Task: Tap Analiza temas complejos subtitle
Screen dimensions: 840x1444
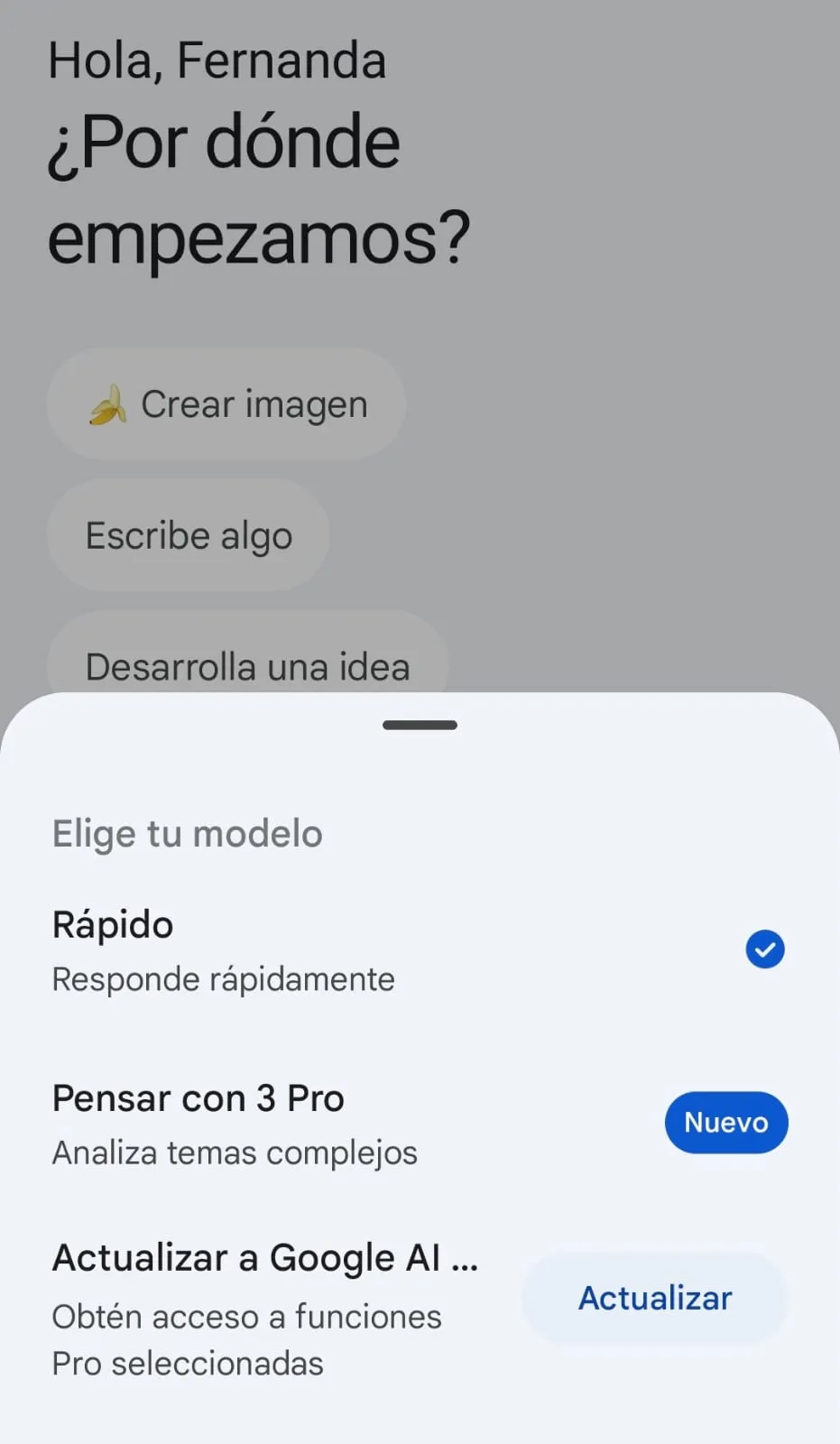Action: pyautogui.click(x=235, y=1152)
